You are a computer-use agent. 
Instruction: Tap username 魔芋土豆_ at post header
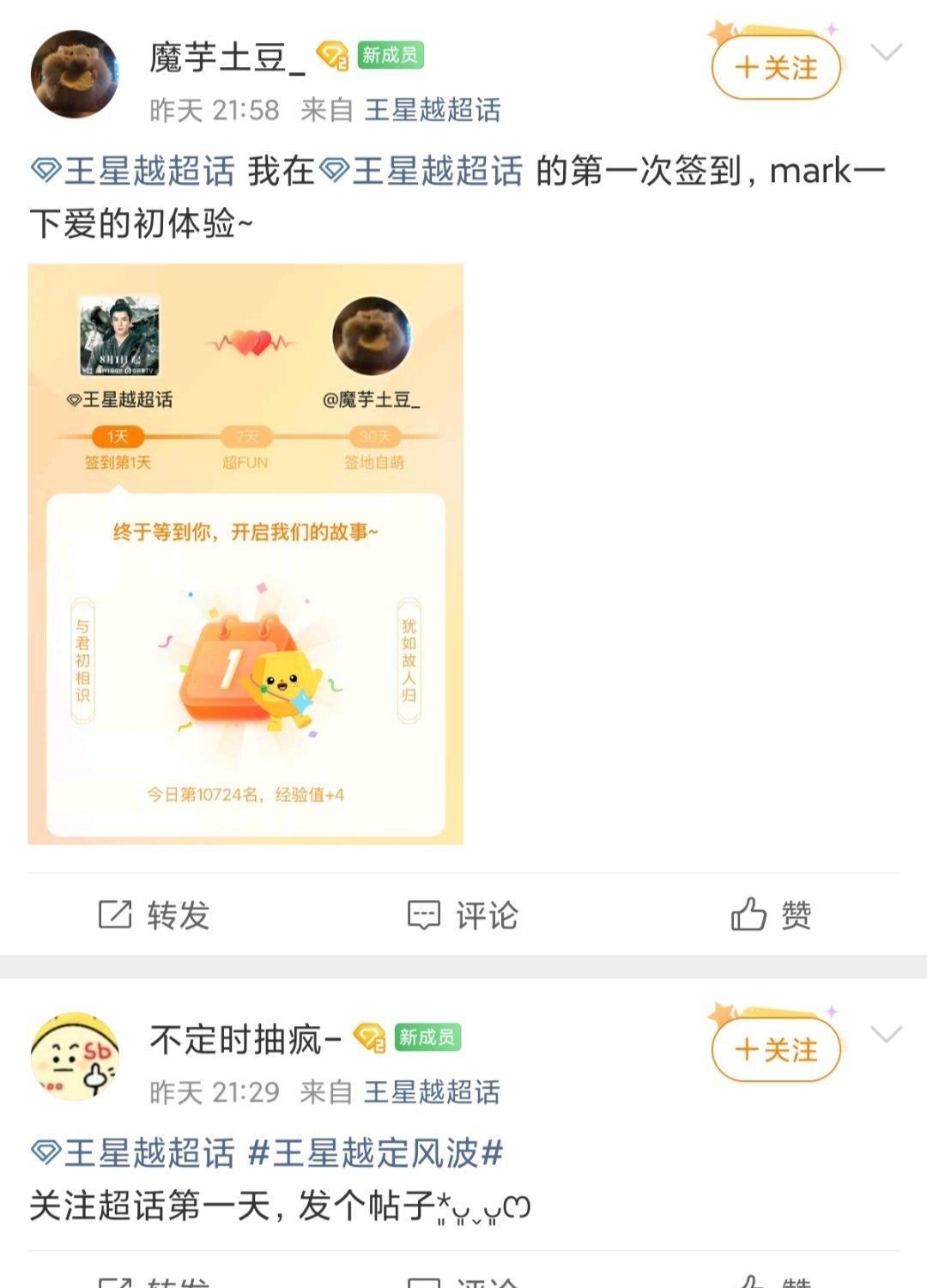point(227,58)
